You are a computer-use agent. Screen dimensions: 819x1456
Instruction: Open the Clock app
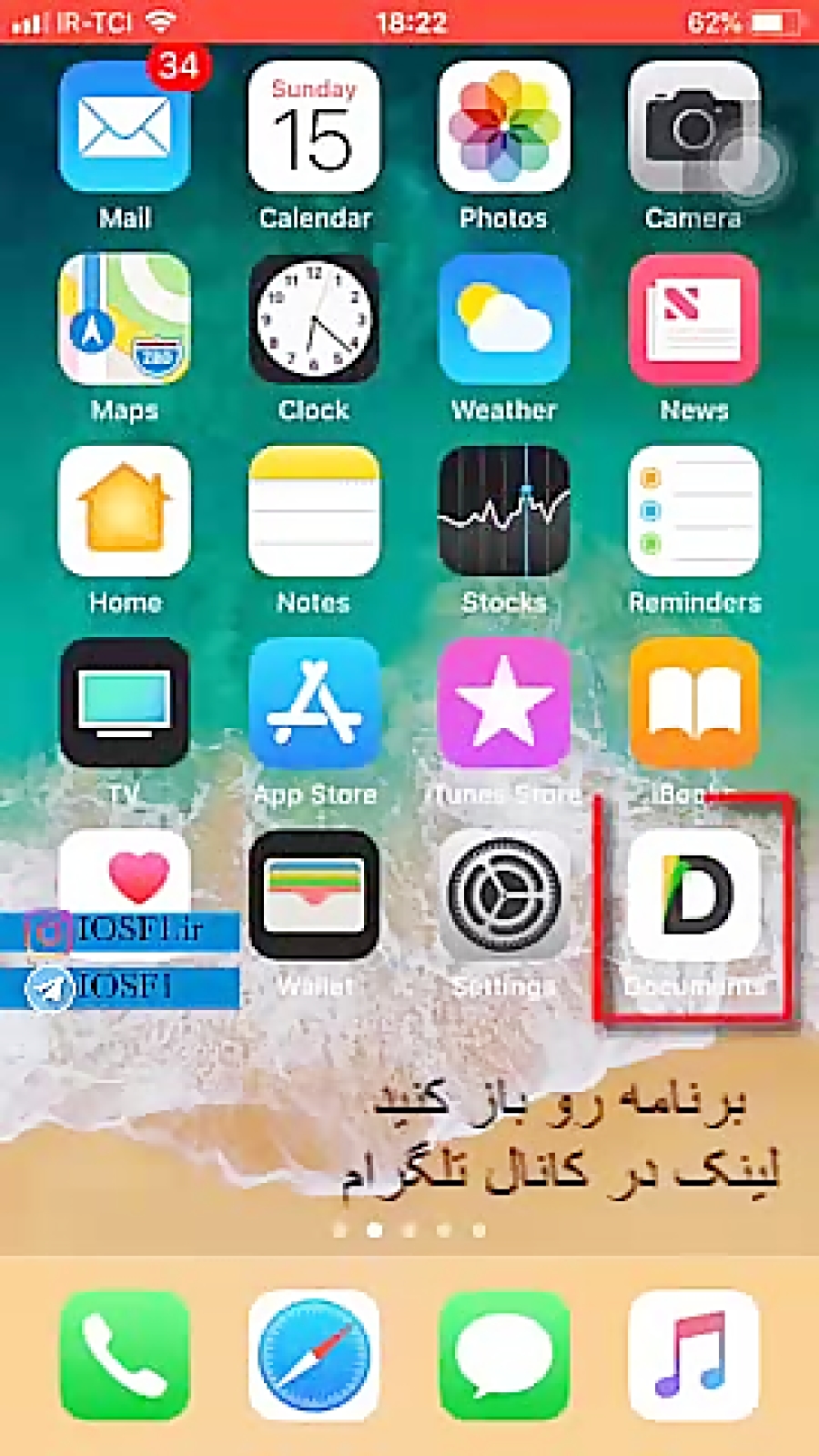coord(314,318)
